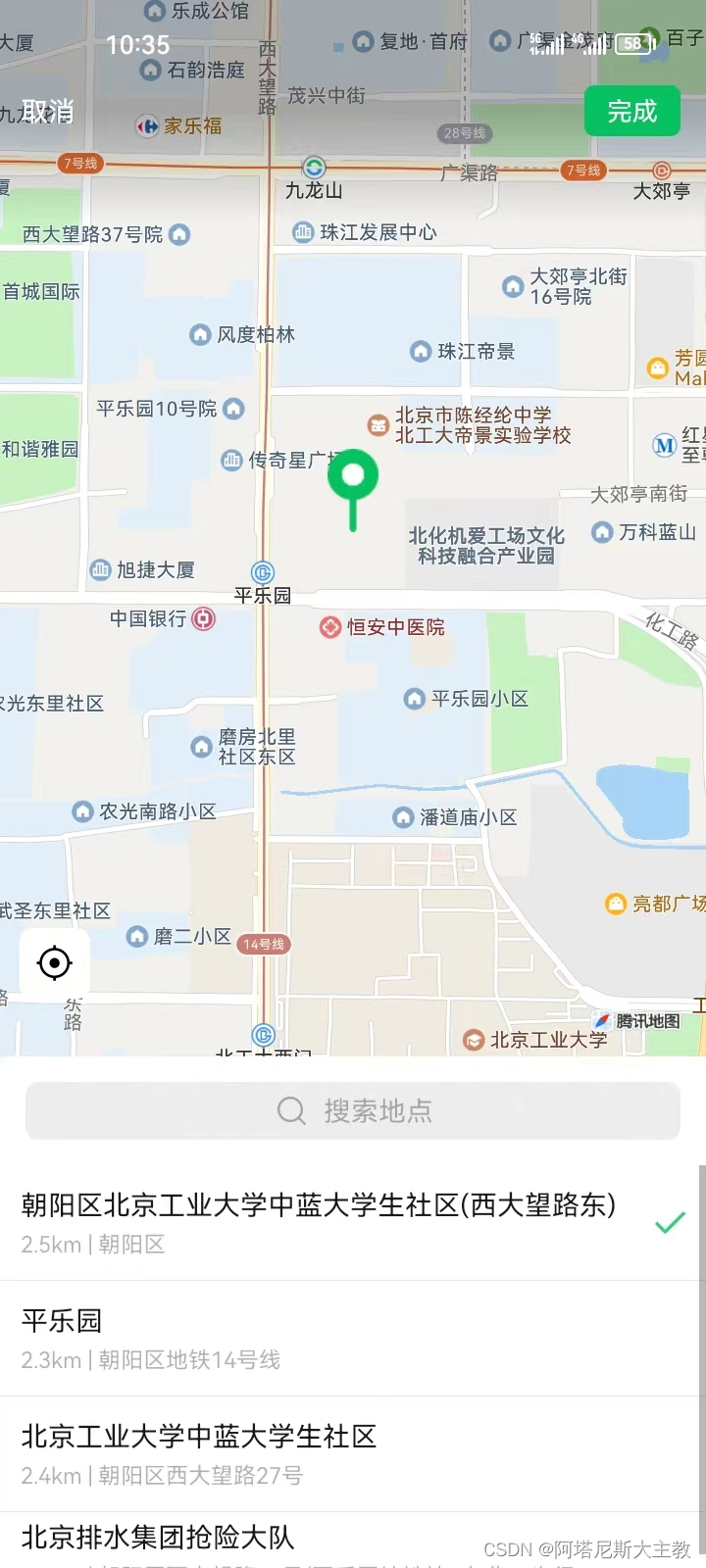Tap the search magnifier icon
The image size is (706, 1568).
291,1110
